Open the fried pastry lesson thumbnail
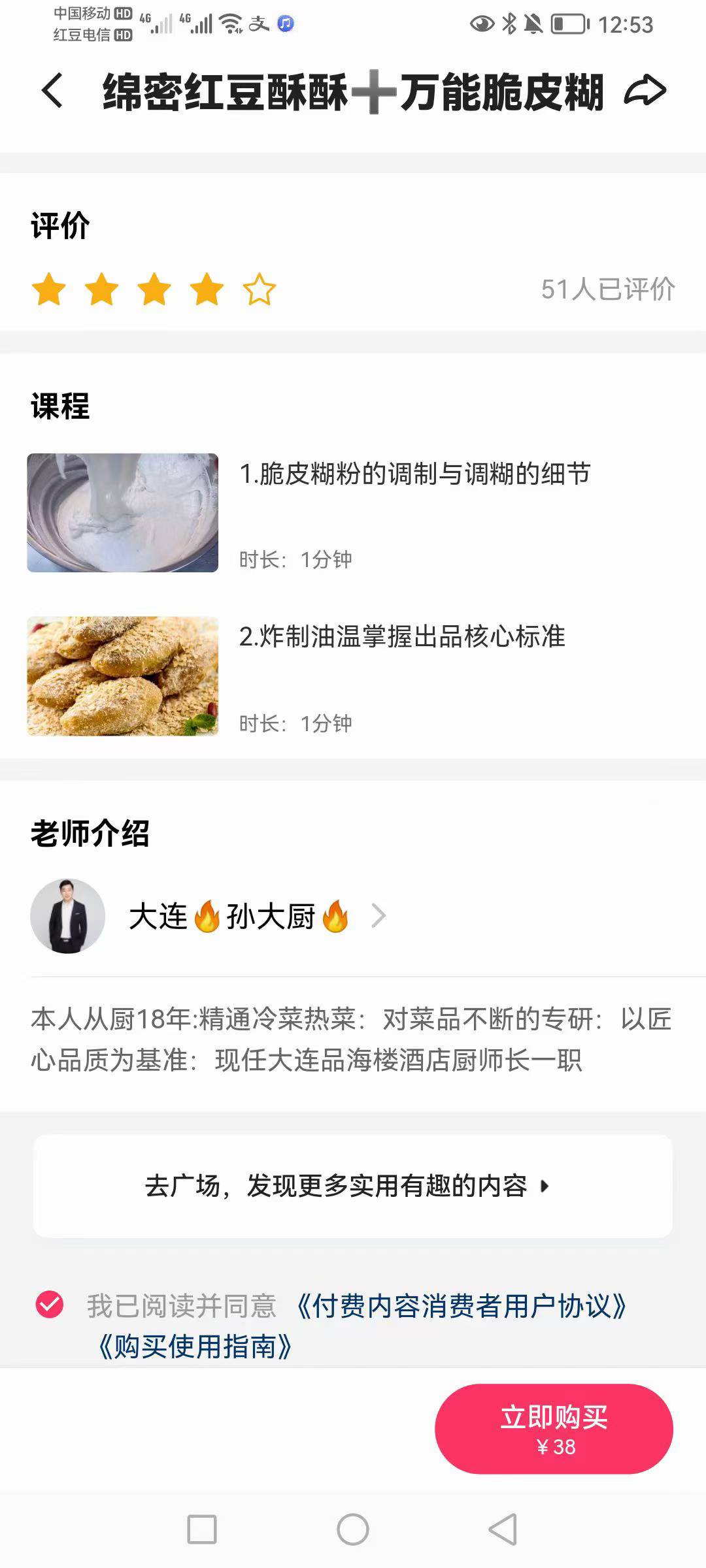This screenshot has width=706, height=1568. [x=123, y=676]
